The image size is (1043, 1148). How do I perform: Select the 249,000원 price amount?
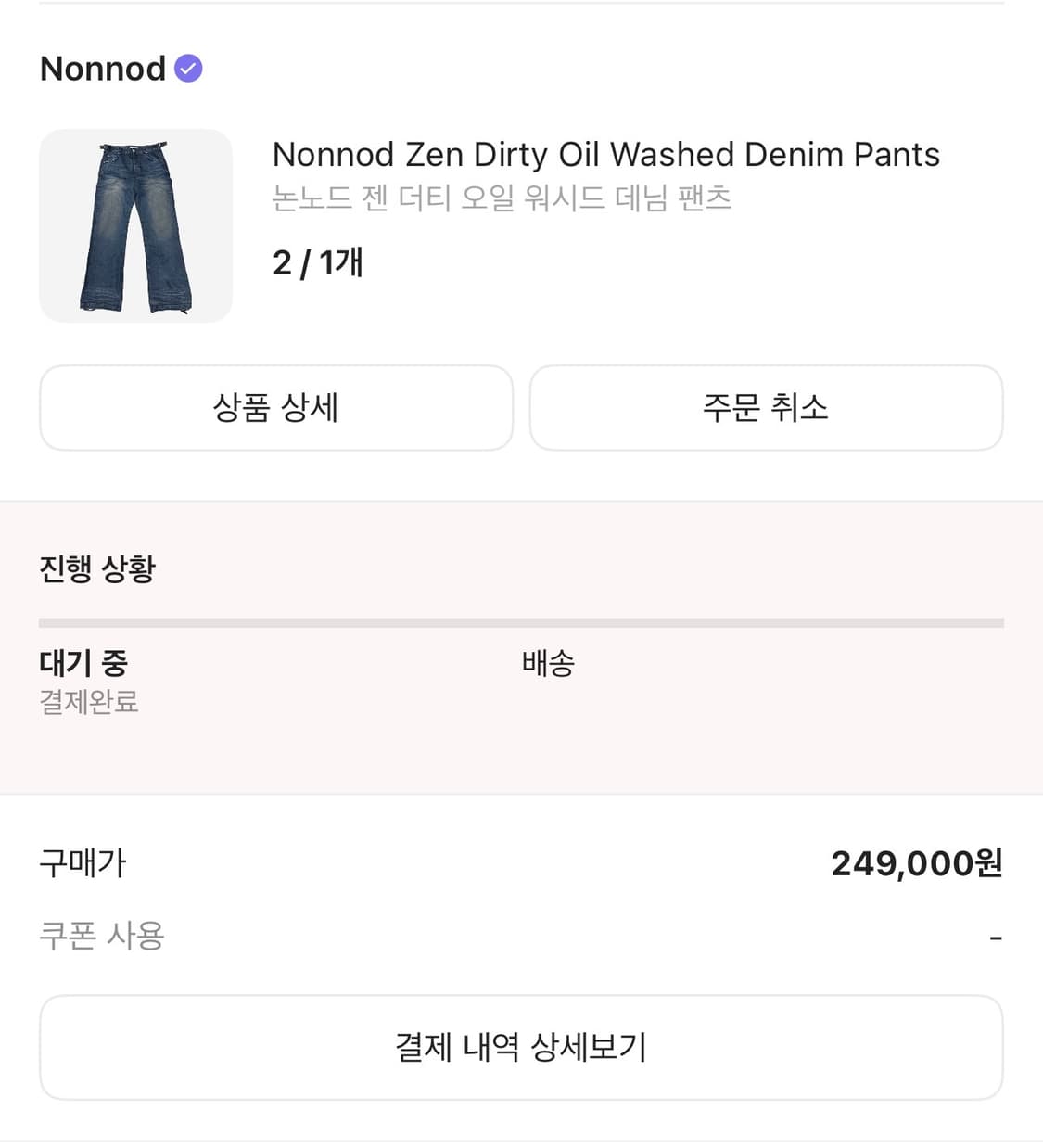(x=916, y=863)
